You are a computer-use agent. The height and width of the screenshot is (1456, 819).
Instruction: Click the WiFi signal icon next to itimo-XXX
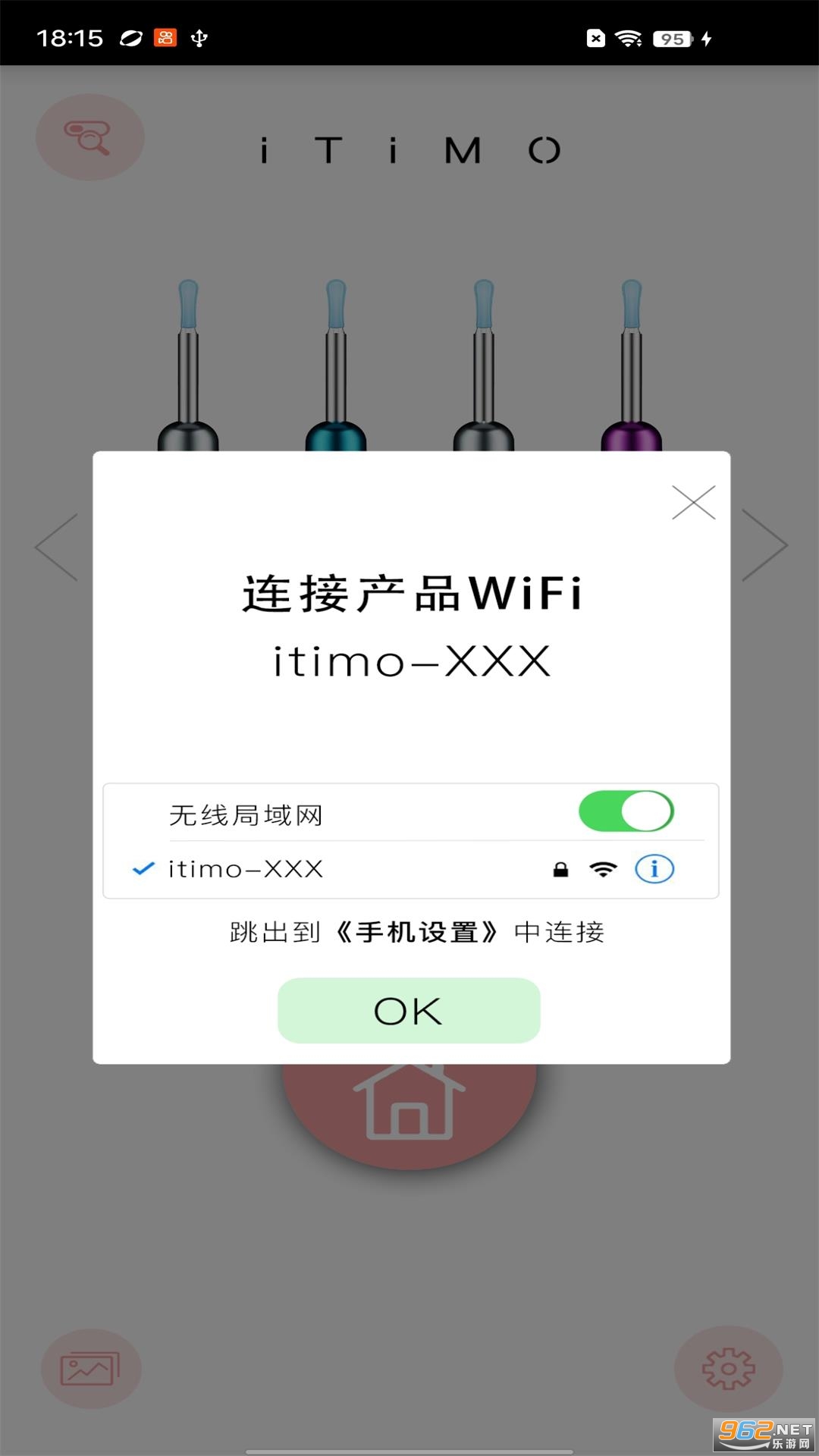point(602,870)
